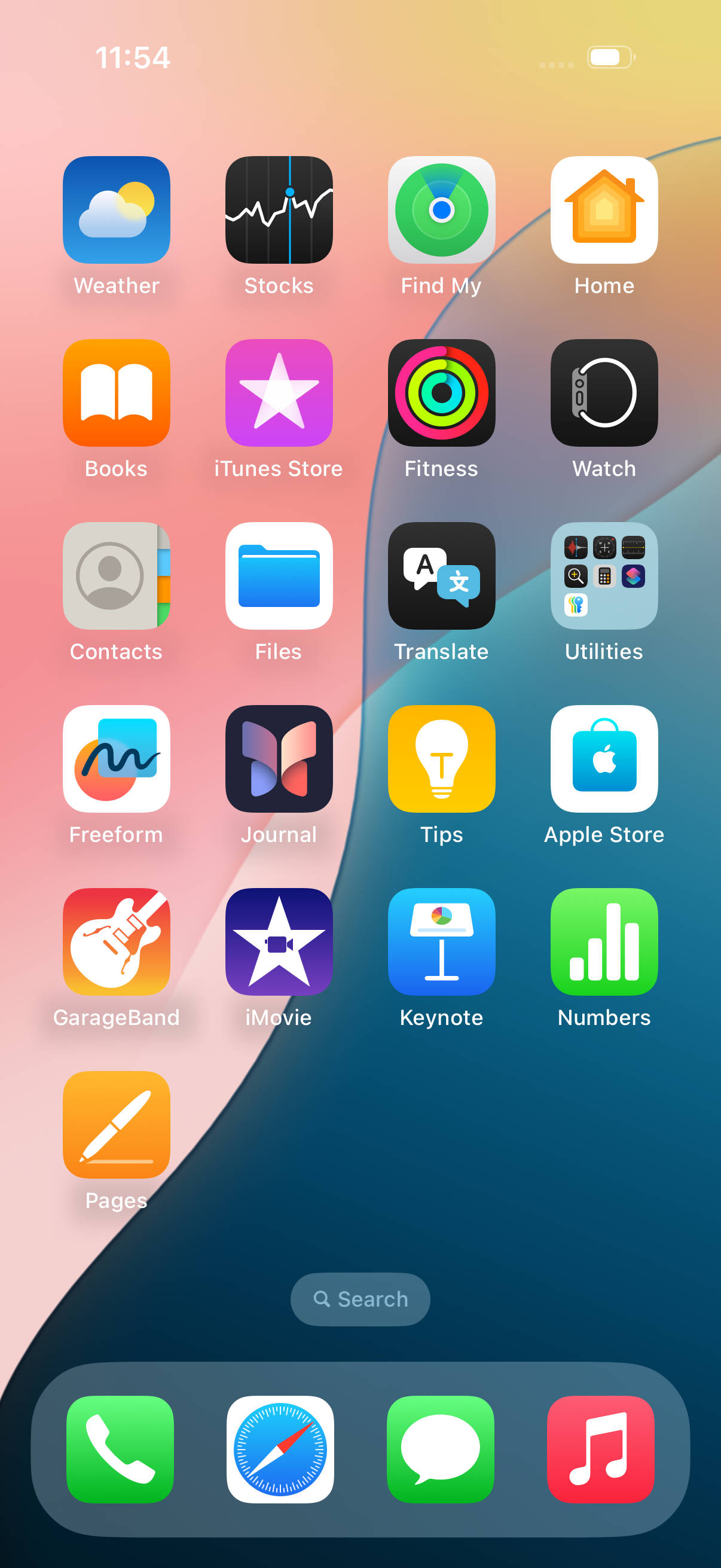Open the Apple Store app
Viewport: 721px width, 1568px height.
604,758
